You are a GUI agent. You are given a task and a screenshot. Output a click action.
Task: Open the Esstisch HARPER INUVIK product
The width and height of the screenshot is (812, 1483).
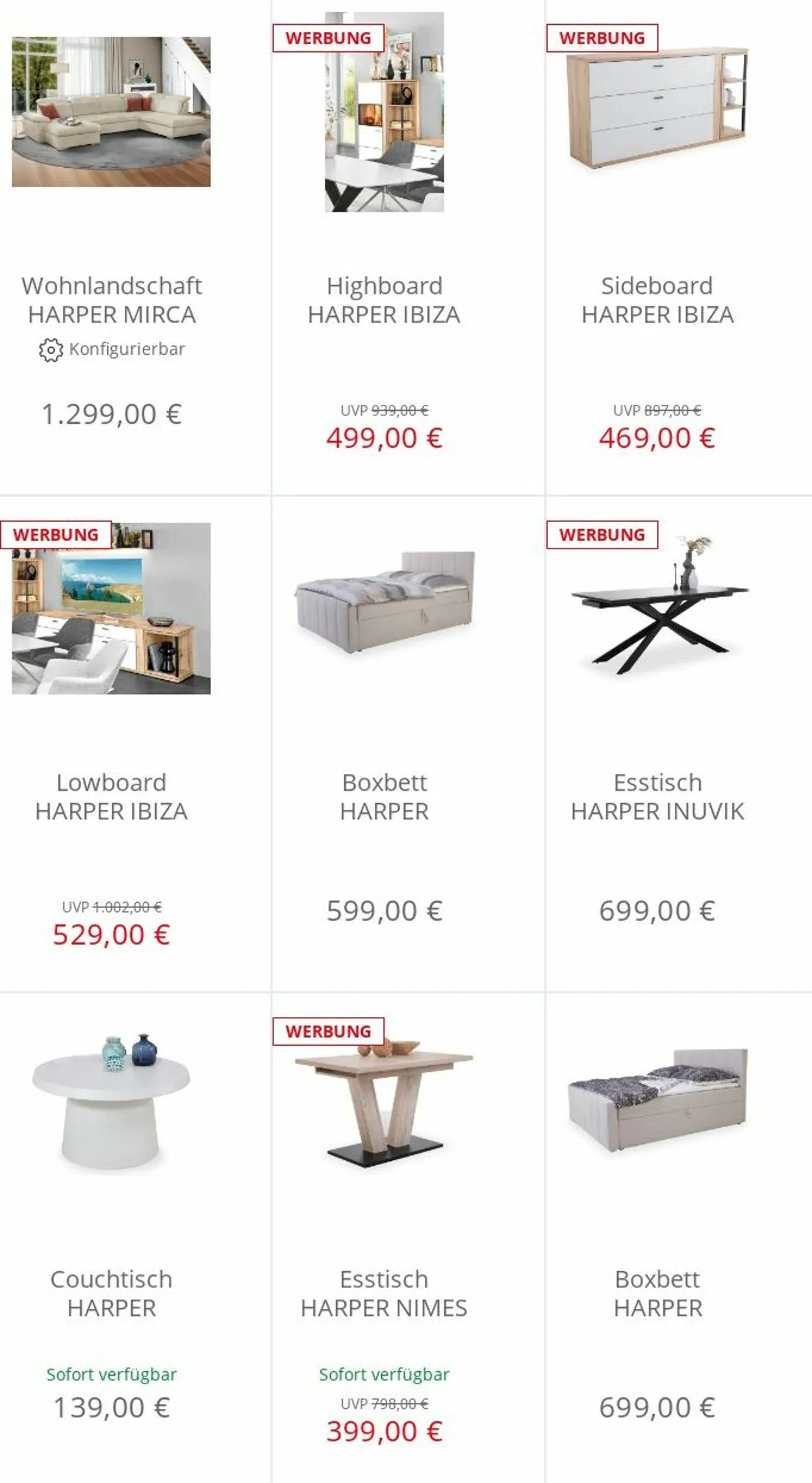tap(657, 796)
